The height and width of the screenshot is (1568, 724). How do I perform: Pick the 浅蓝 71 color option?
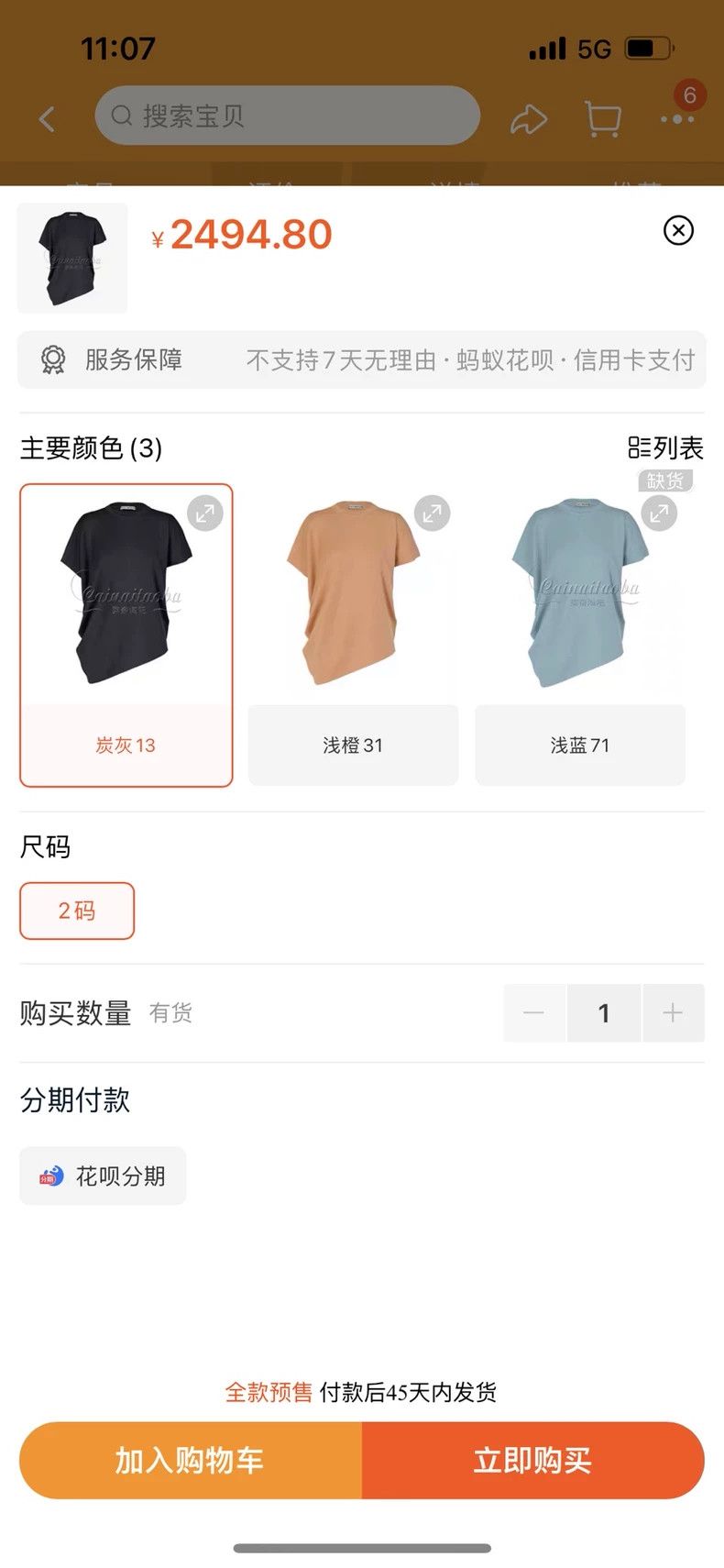click(580, 635)
